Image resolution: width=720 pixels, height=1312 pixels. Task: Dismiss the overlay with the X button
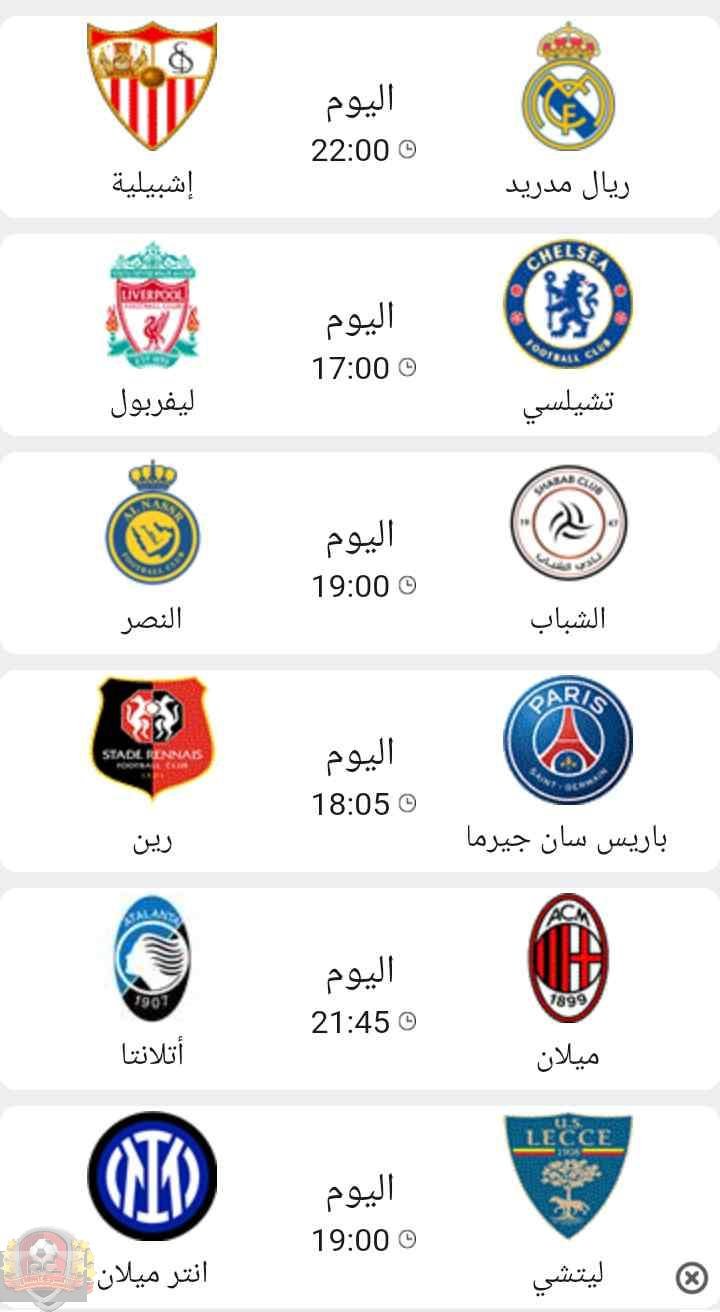click(x=691, y=1277)
